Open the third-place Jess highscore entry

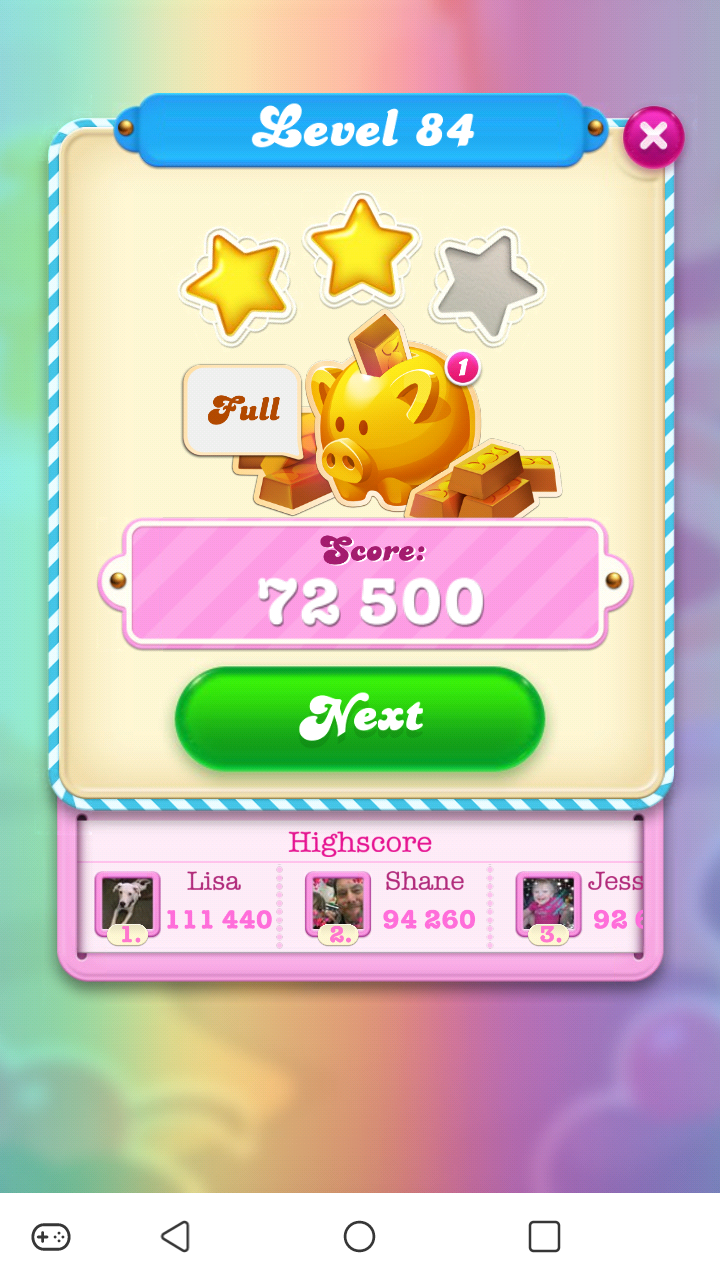(x=580, y=904)
